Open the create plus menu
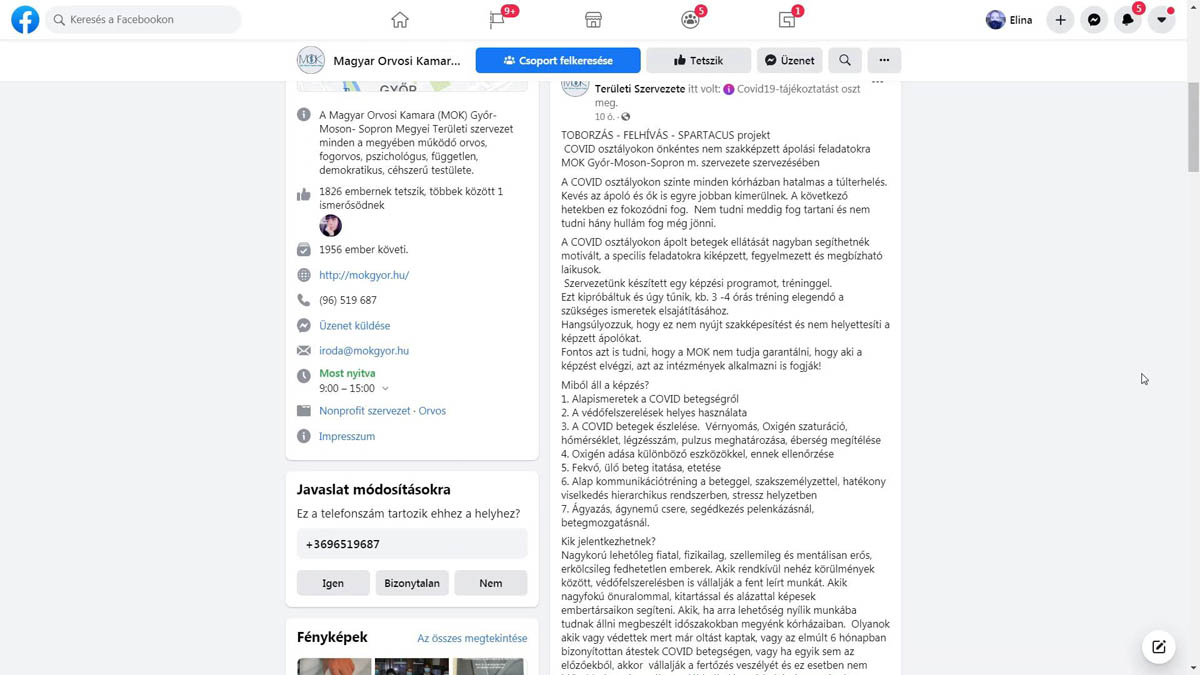The height and width of the screenshot is (675, 1200). (x=1060, y=20)
